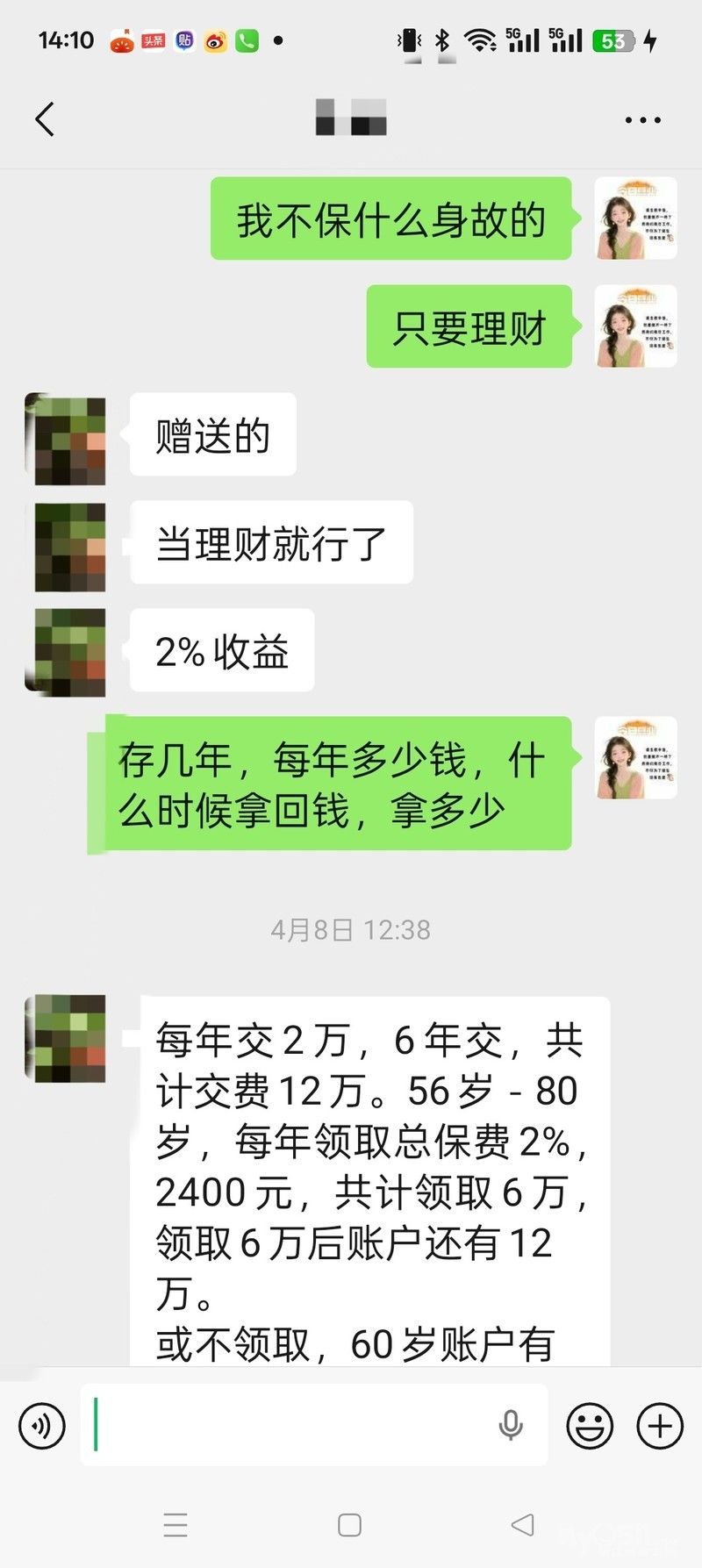Image resolution: width=702 pixels, height=1568 pixels.
Task: Switch to voice message input
Action: tap(41, 1425)
